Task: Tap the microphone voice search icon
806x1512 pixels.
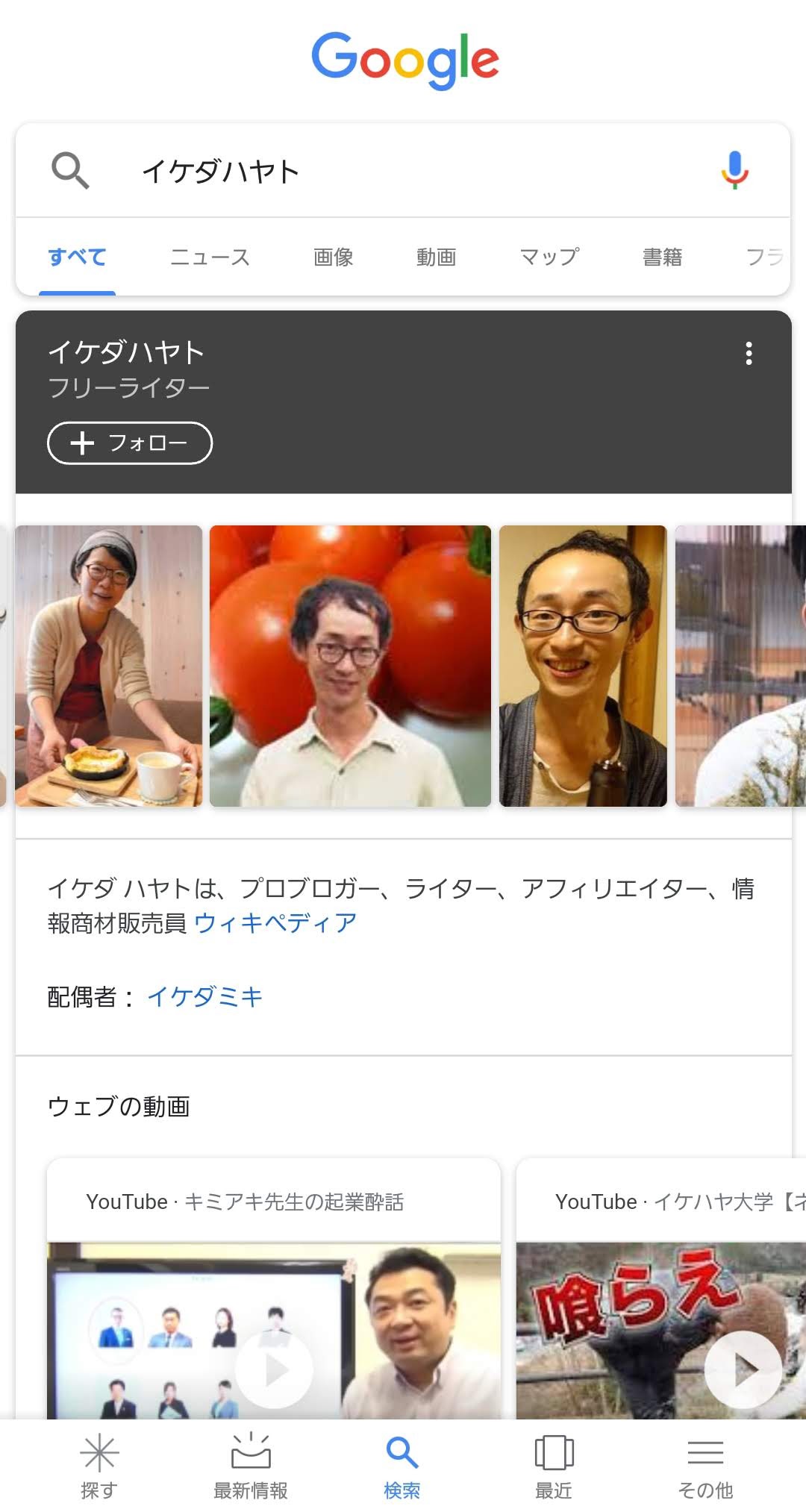Action: 734,169
